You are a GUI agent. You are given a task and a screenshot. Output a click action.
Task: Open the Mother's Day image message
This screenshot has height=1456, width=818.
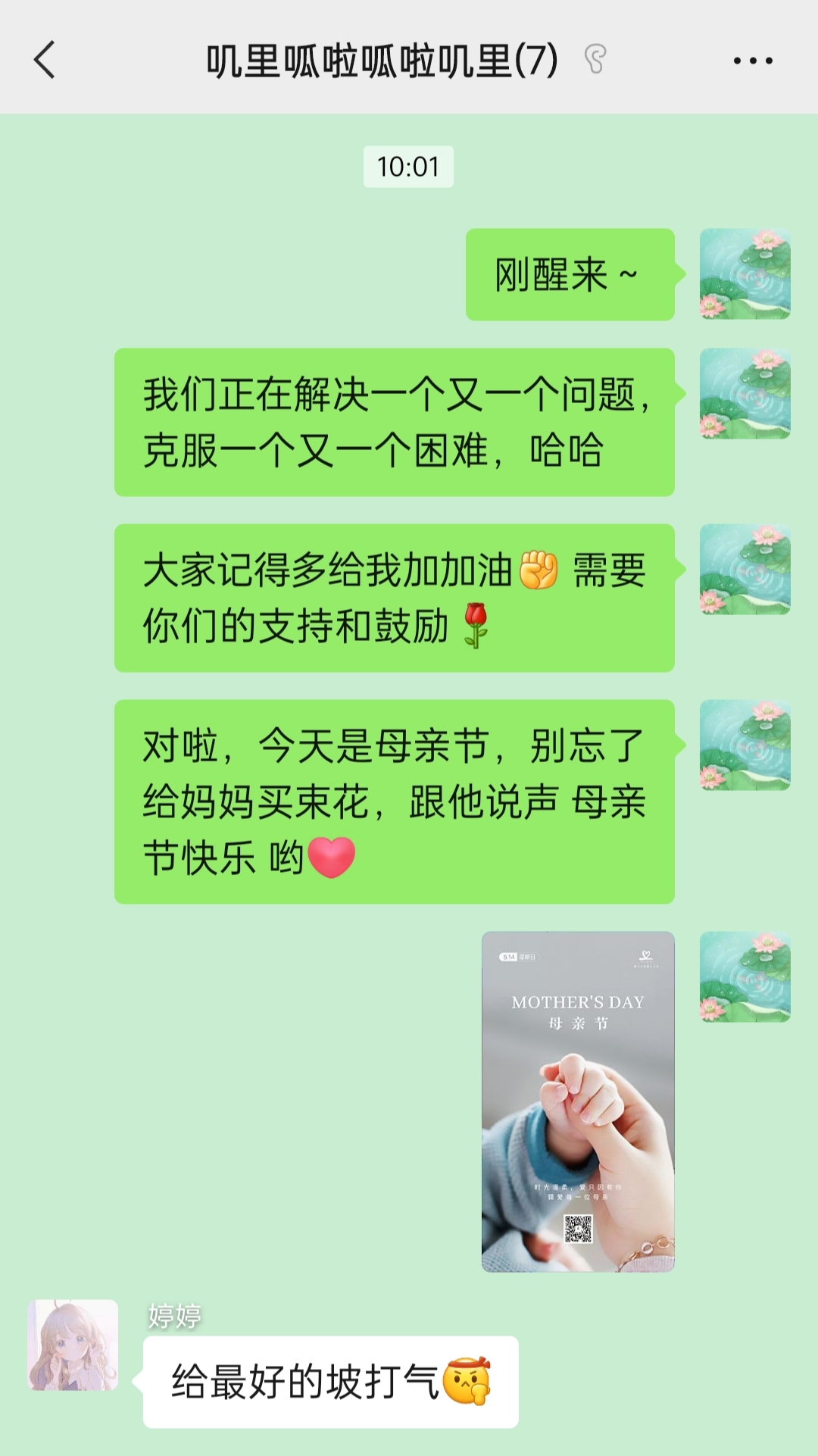(578, 1101)
